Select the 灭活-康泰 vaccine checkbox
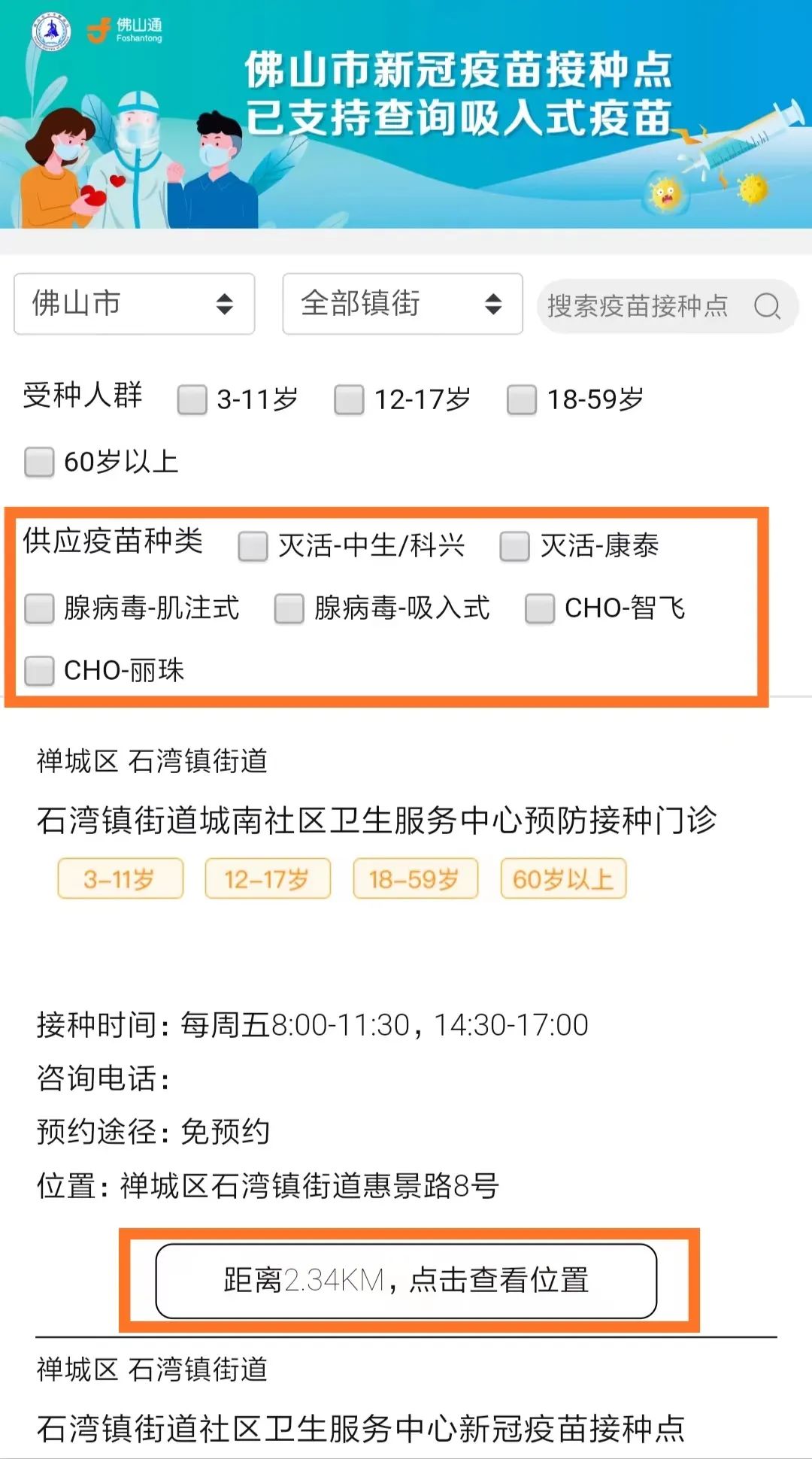Screen dimensions: 812x1459 515,546
